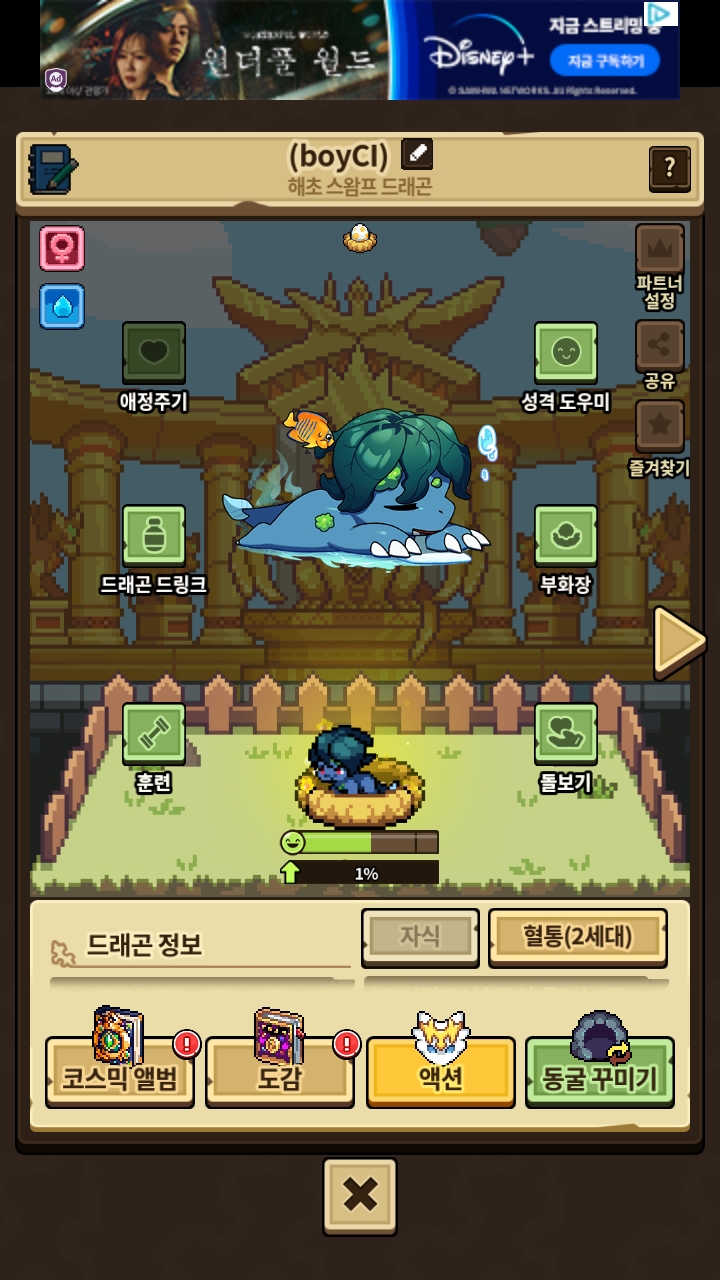View 혈통(2세대) lineage
The height and width of the screenshot is (1280, 720).
(577, 937)
